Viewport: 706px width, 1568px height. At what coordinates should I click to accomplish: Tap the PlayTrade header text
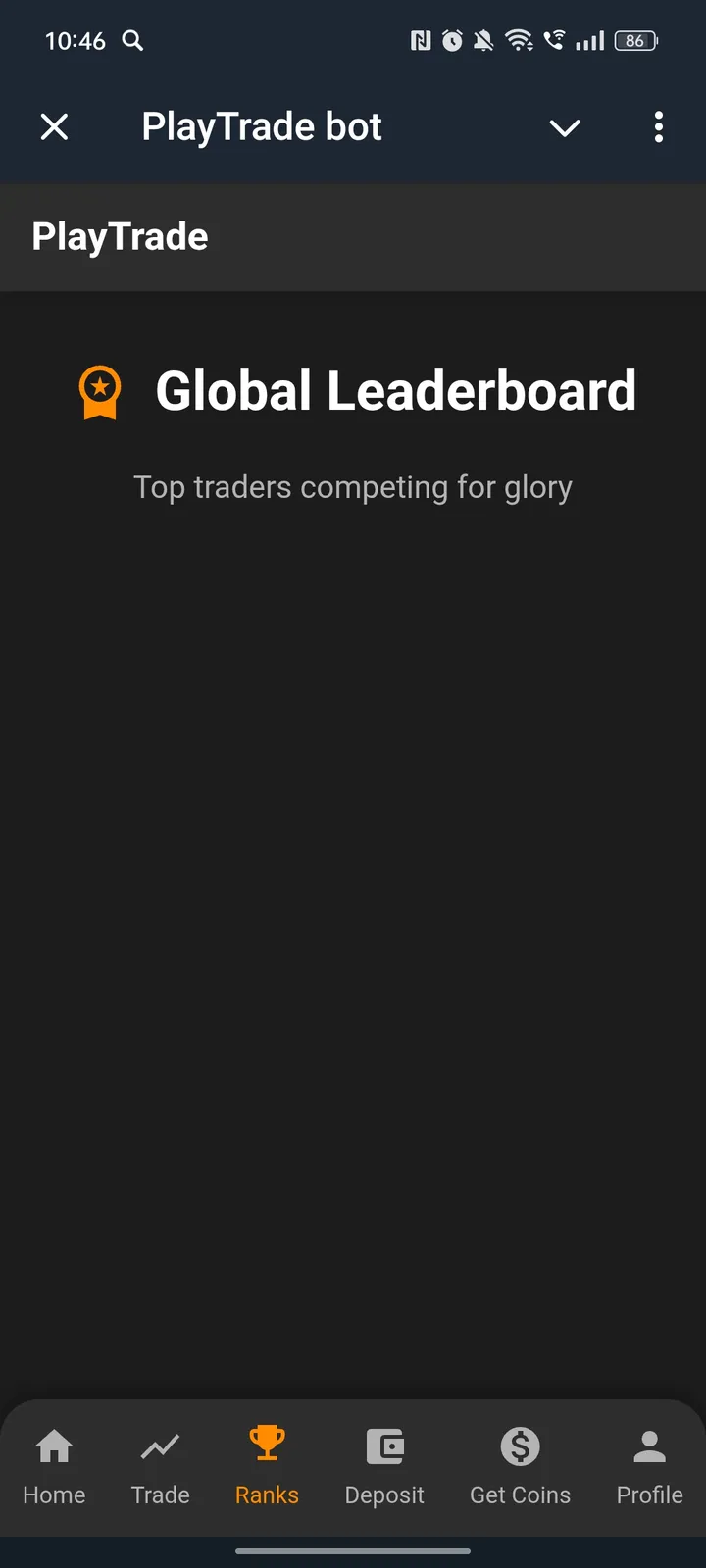click(120, 236)
